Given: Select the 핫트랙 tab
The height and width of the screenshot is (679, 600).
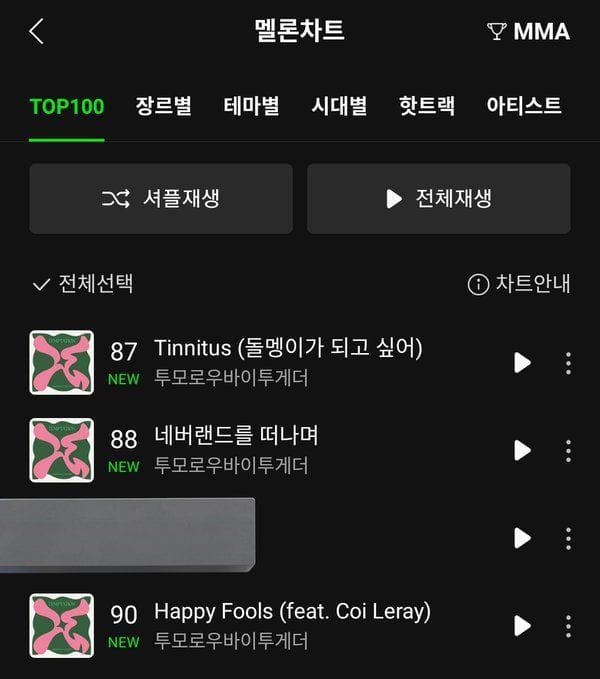Looking at the screenshot, I should pyautogui.click(x=426, y=105).
